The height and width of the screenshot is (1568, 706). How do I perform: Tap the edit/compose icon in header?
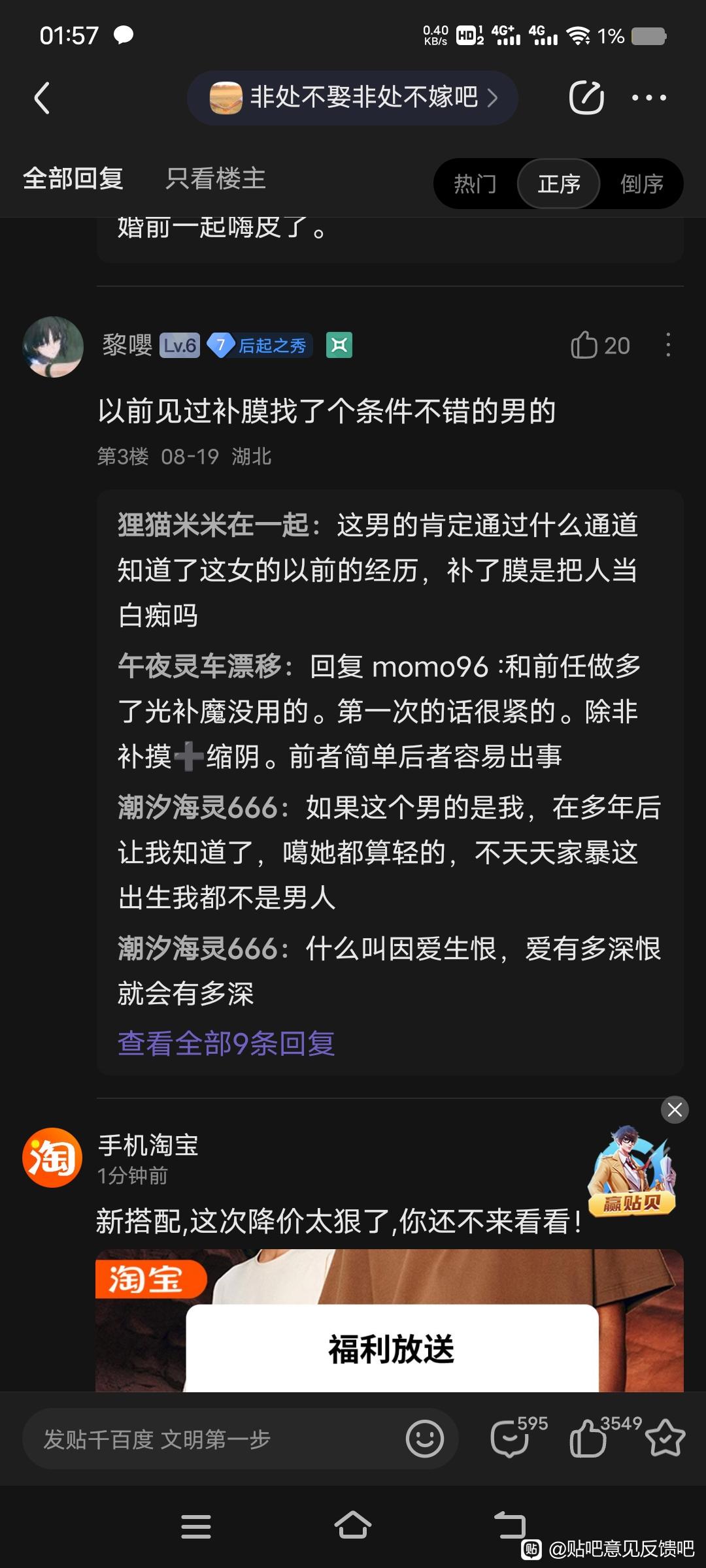pos(586,98)
